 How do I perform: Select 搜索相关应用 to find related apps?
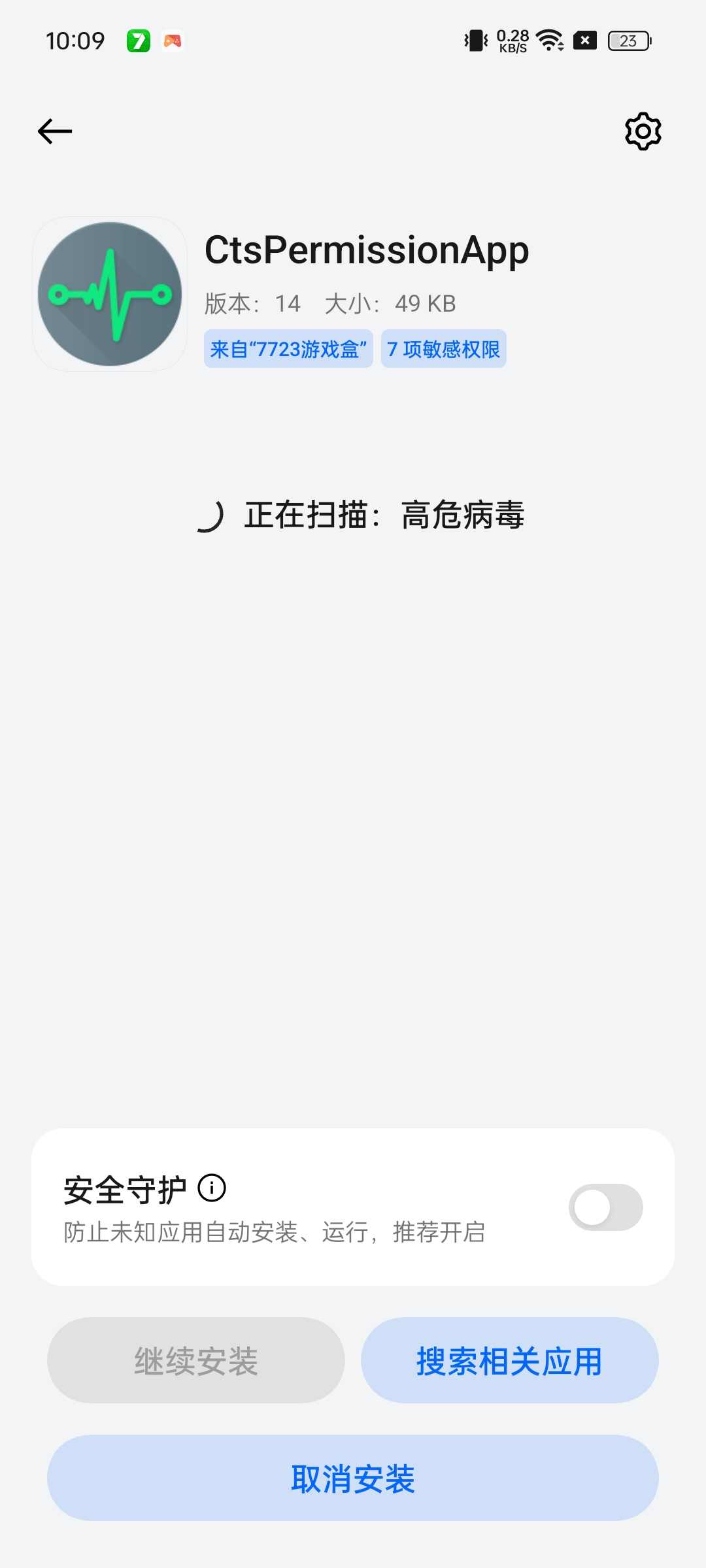click(x=510, y=1360)
